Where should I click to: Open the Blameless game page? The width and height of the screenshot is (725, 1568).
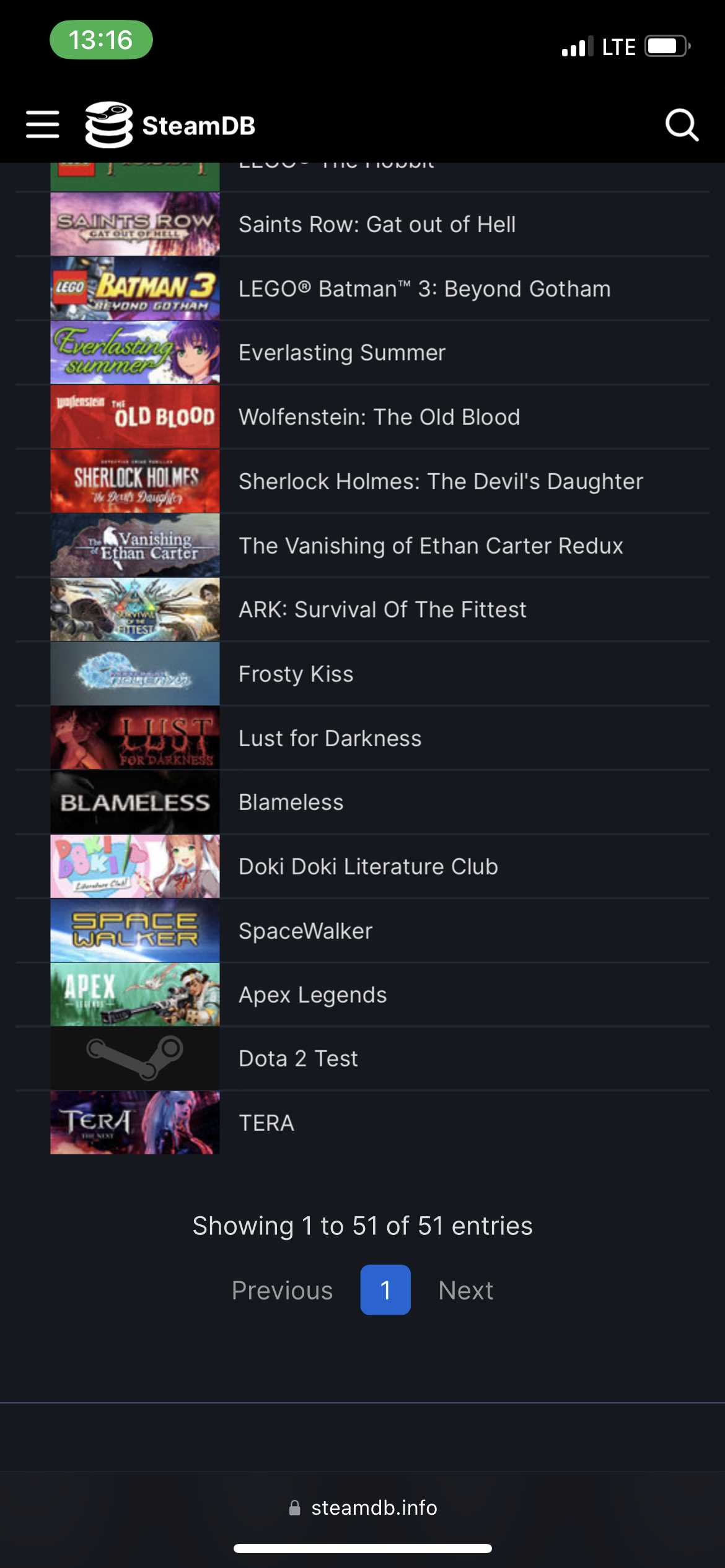click(x=291, y=802)
